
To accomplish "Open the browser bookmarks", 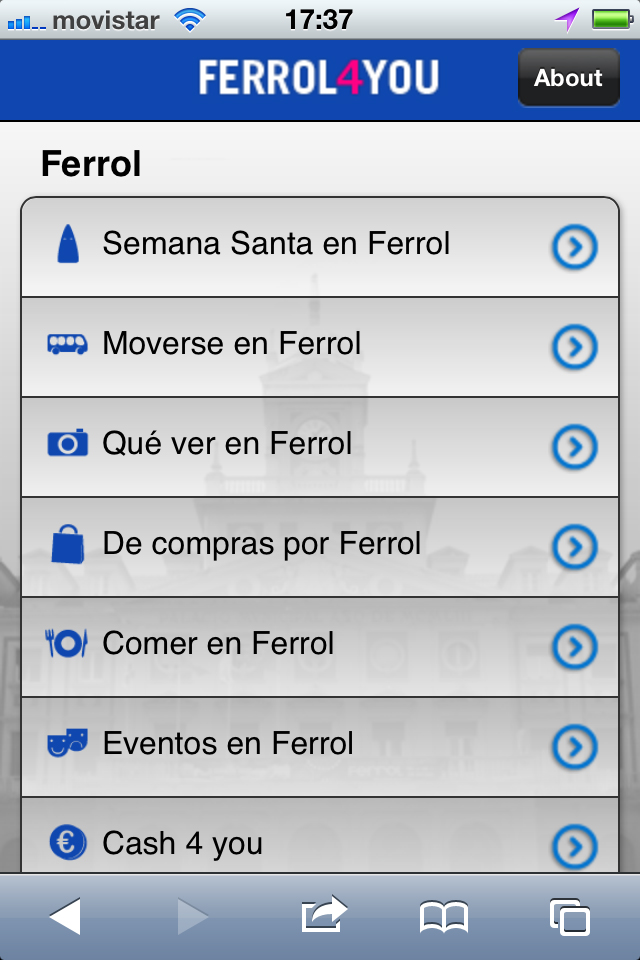I will pos(444,916).
